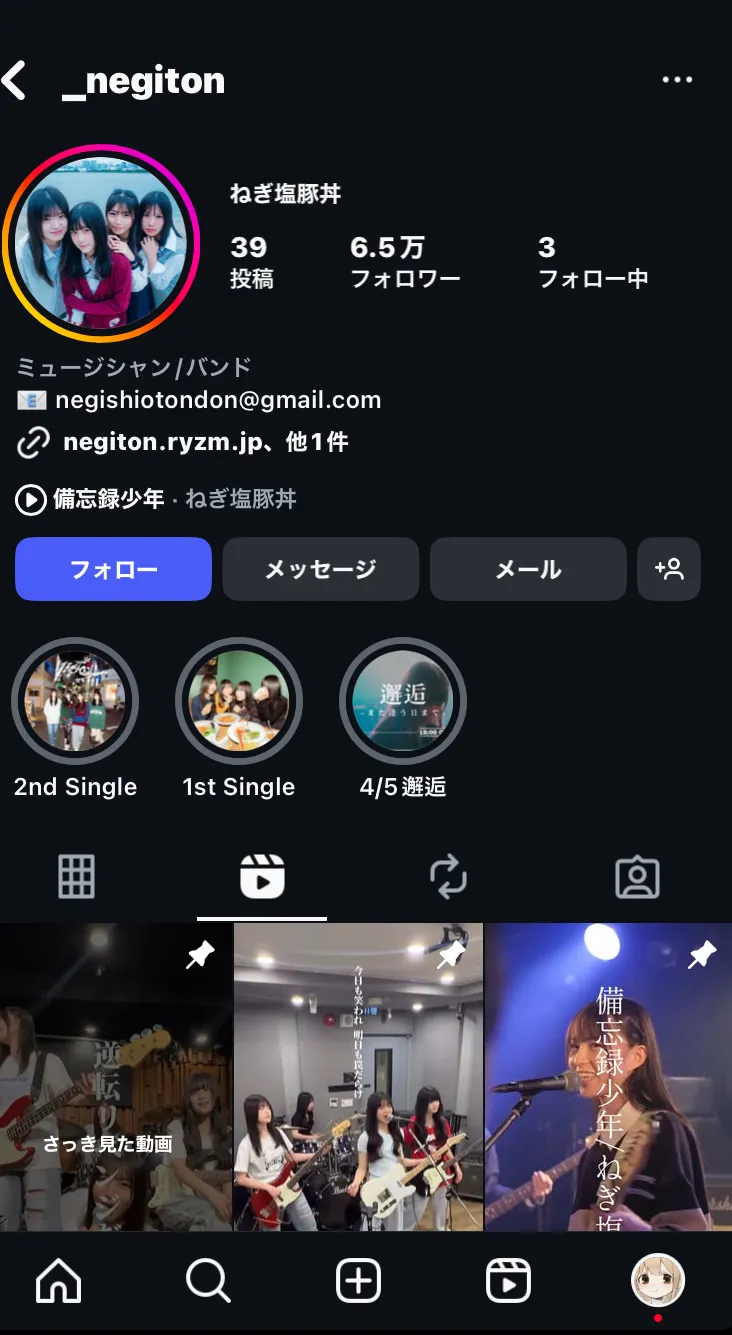View the profile picture story

pyautogui.click(x=101, y=243)
